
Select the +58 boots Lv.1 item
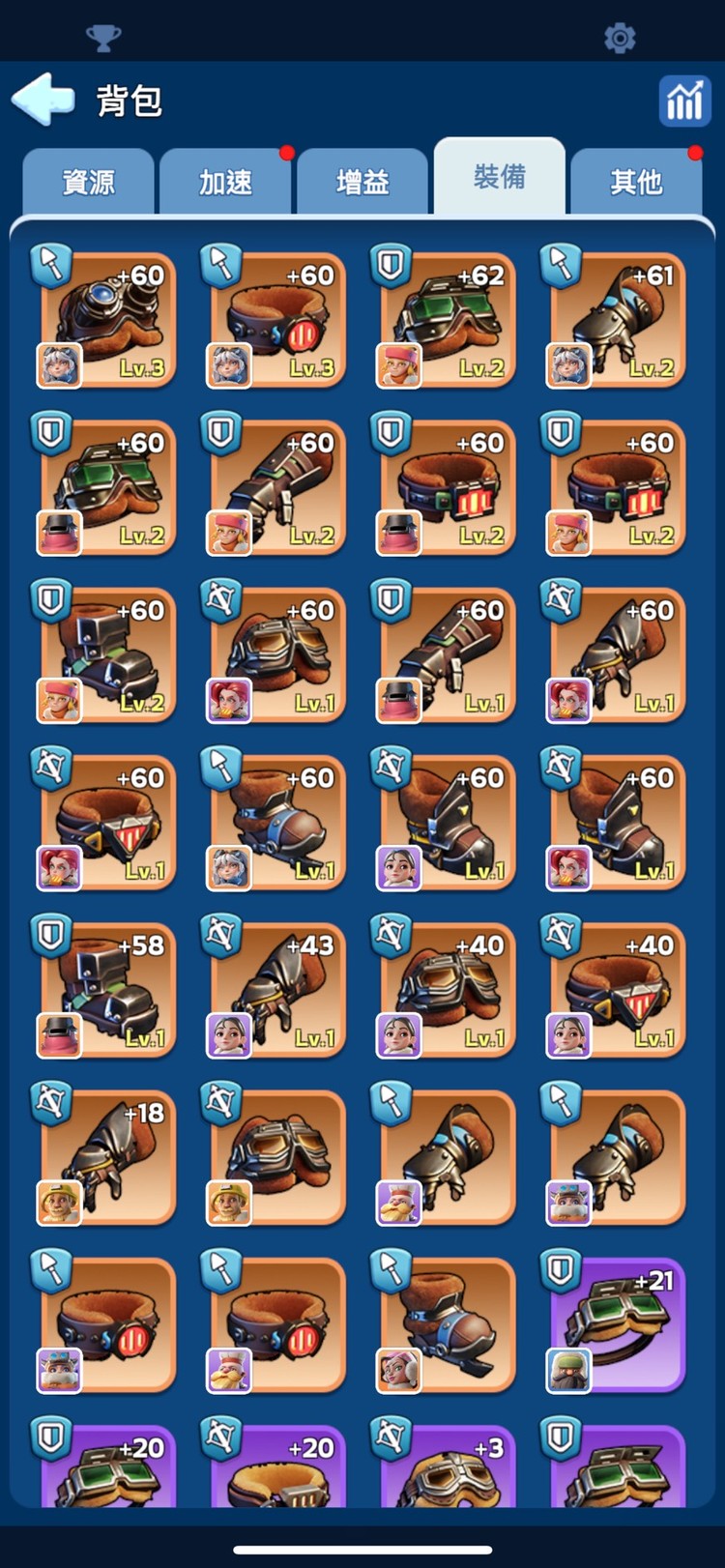[108, 990]
